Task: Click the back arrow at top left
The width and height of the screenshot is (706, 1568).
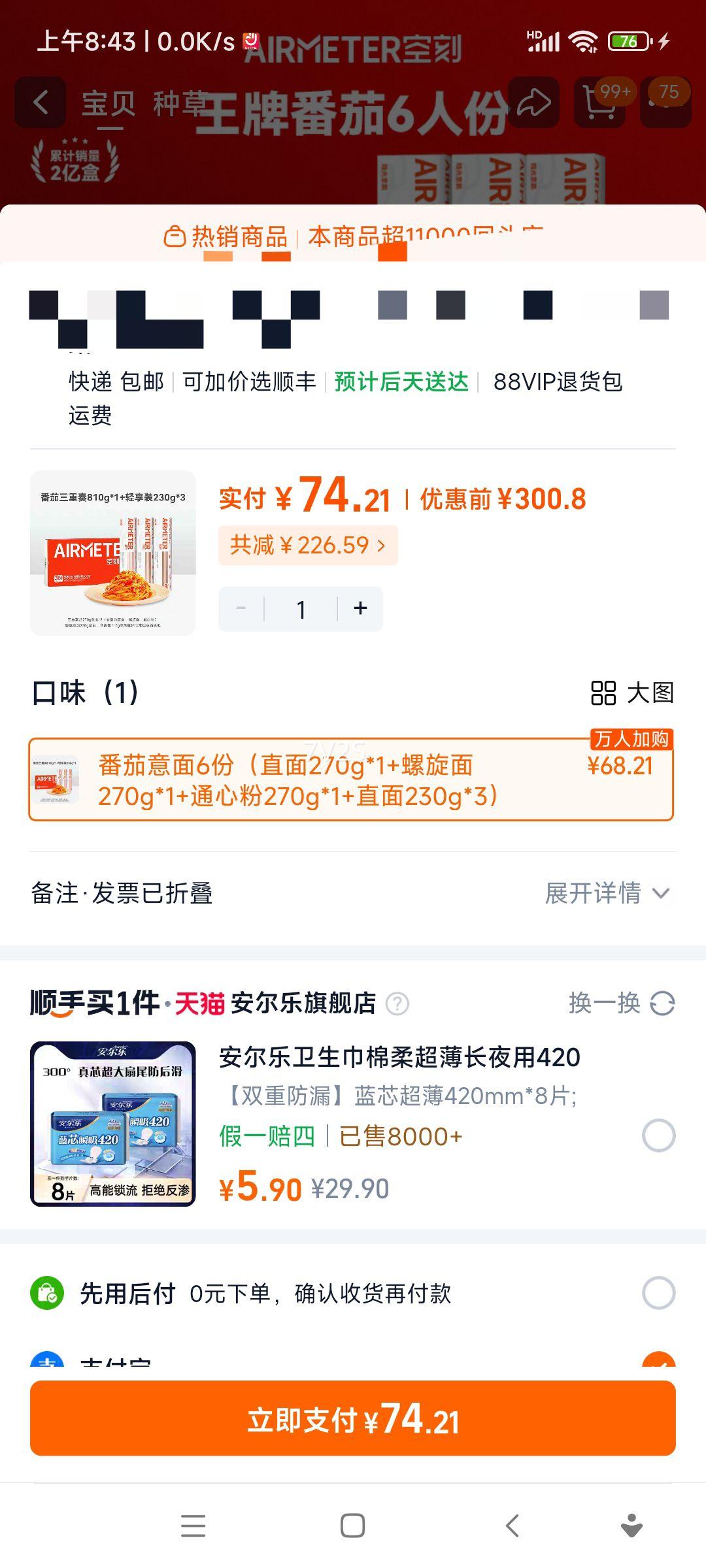Action: tap(39, 101)
